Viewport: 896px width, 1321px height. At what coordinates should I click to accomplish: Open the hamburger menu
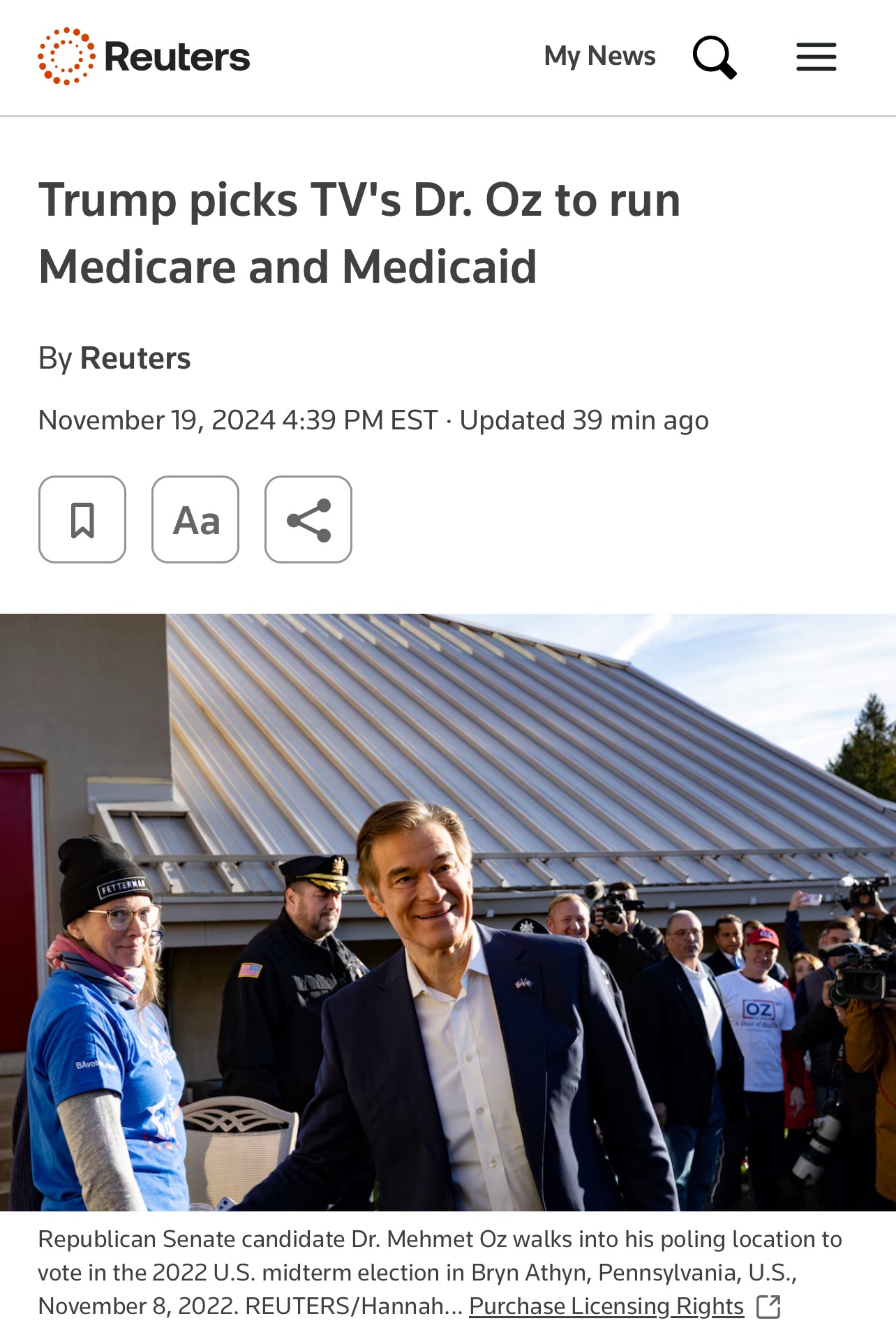pyautogui.click(x=816, y=57)
